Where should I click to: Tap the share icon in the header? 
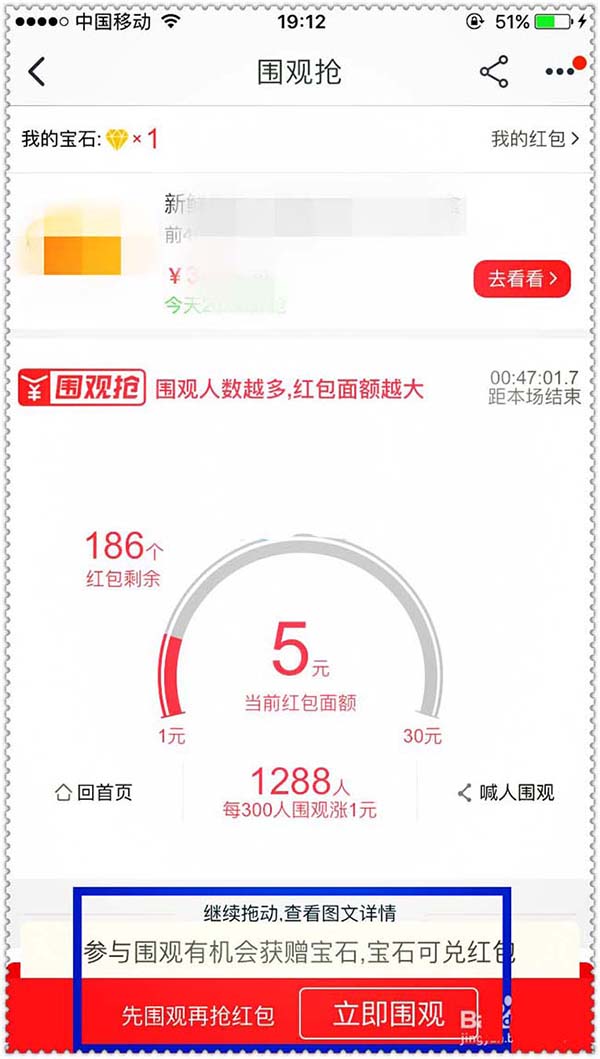pos(494,72)
